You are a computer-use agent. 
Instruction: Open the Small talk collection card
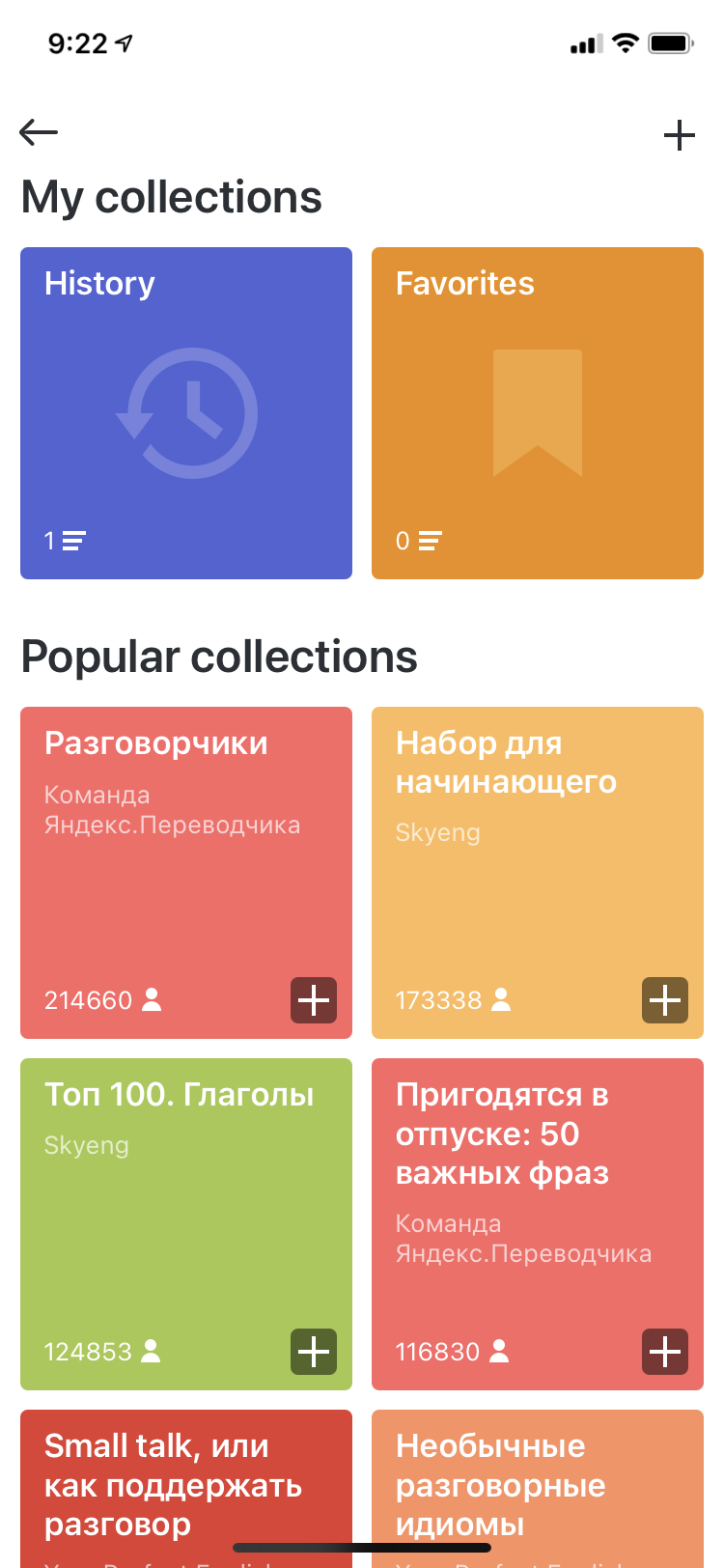click(x=186, y=1485)
